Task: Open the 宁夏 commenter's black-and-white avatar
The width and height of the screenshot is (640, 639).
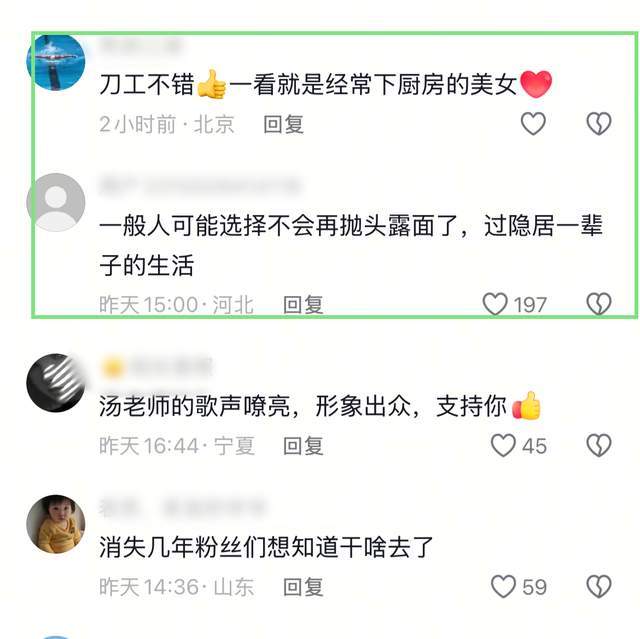Action: [55, 383]
